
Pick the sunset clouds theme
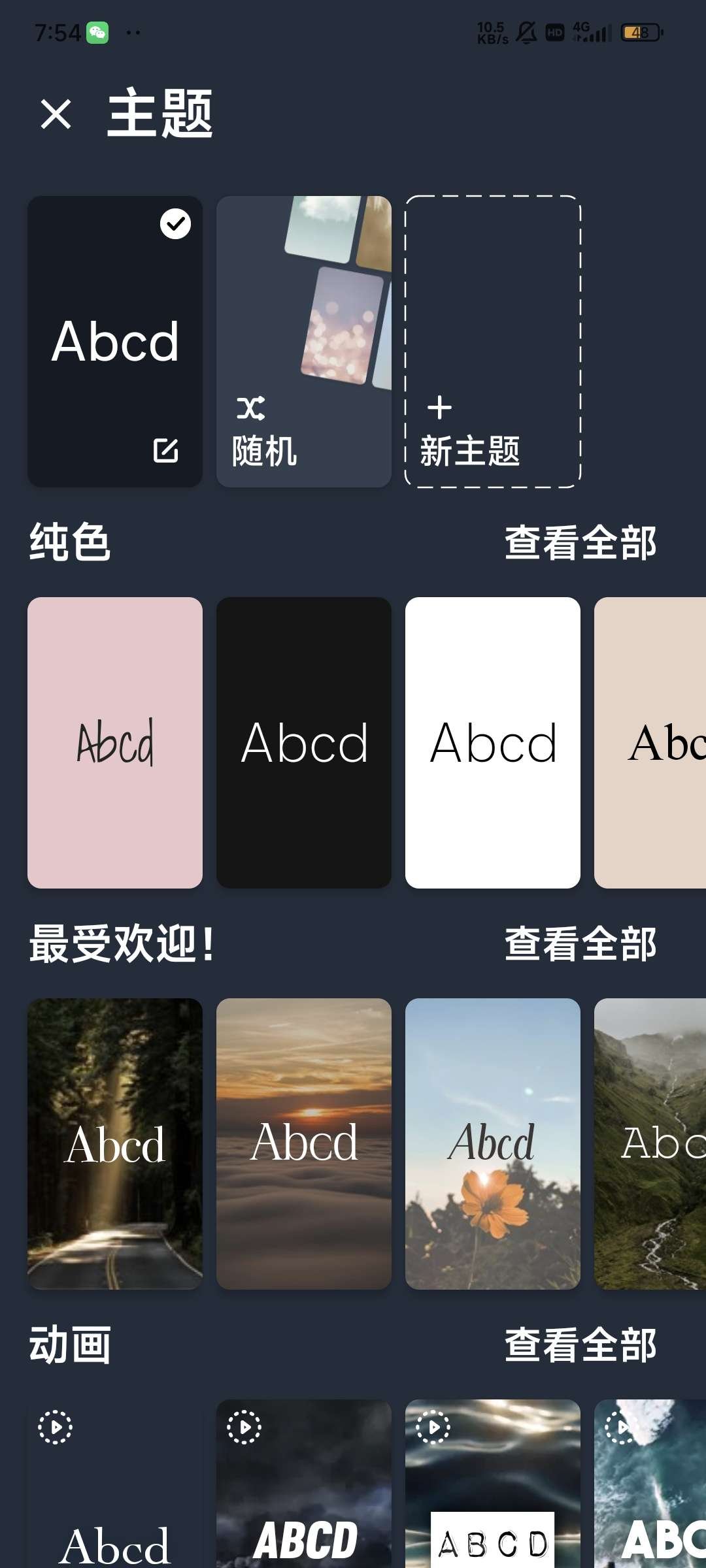coord(304,1143)
